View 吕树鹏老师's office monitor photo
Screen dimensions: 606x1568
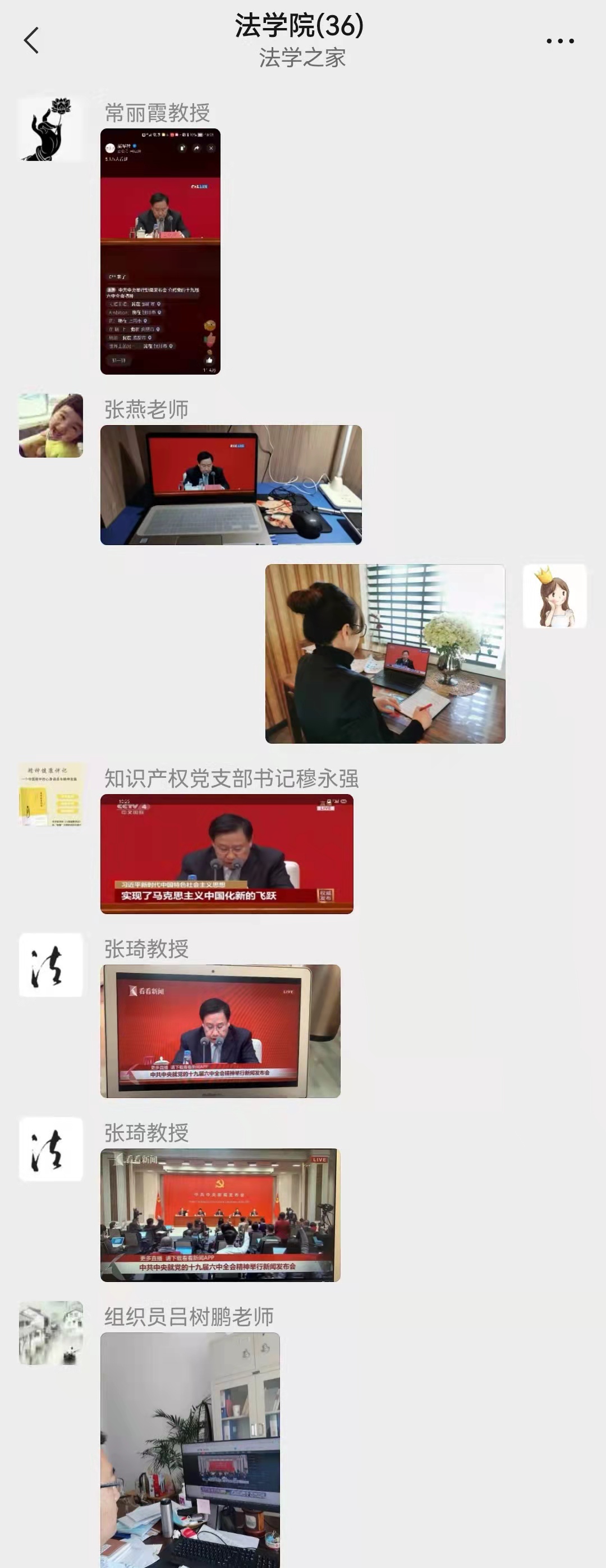pyautogui.click(x=190, y=1449)
